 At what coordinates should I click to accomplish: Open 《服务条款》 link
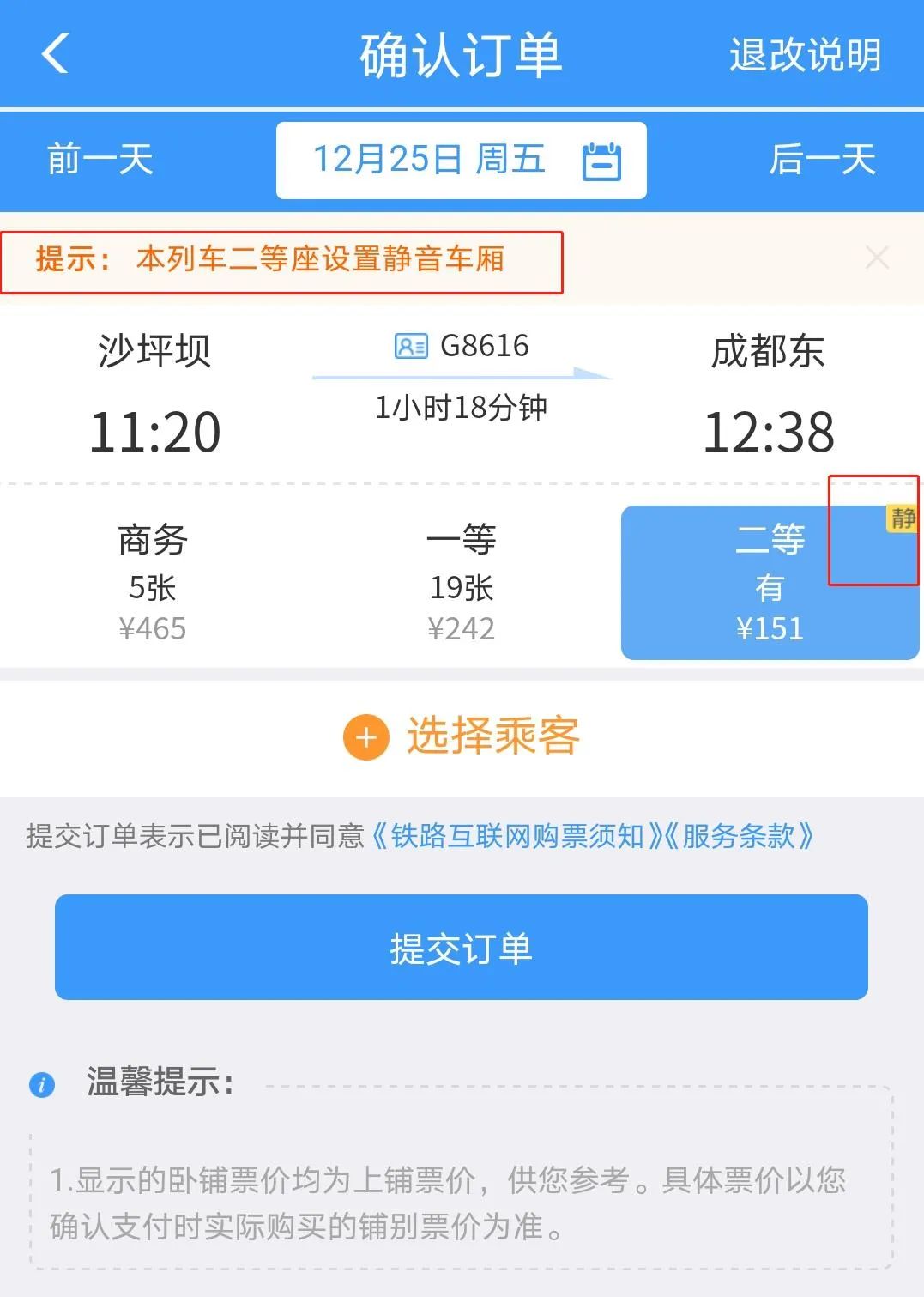click(x=740, y=836)
